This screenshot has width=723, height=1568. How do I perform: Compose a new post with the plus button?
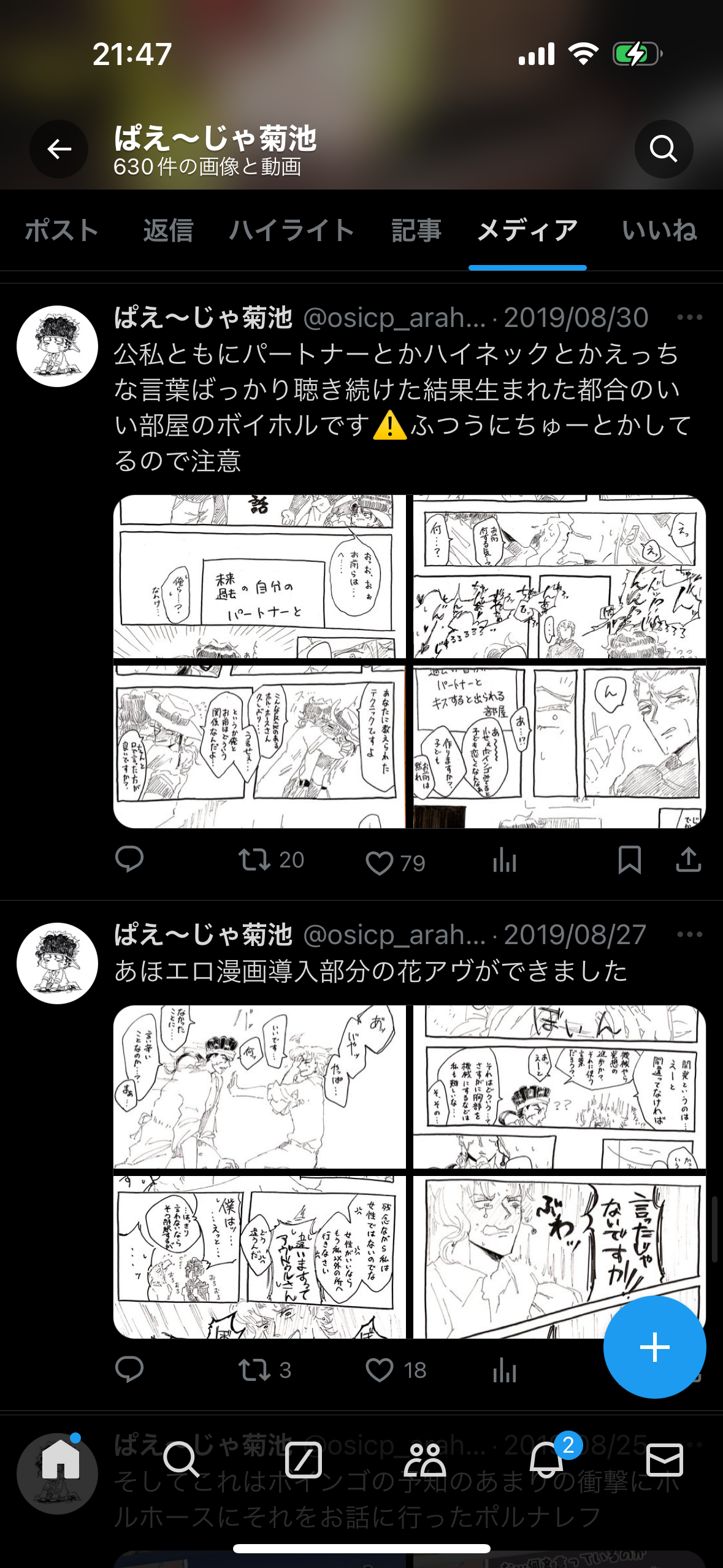pos(654,1347)
